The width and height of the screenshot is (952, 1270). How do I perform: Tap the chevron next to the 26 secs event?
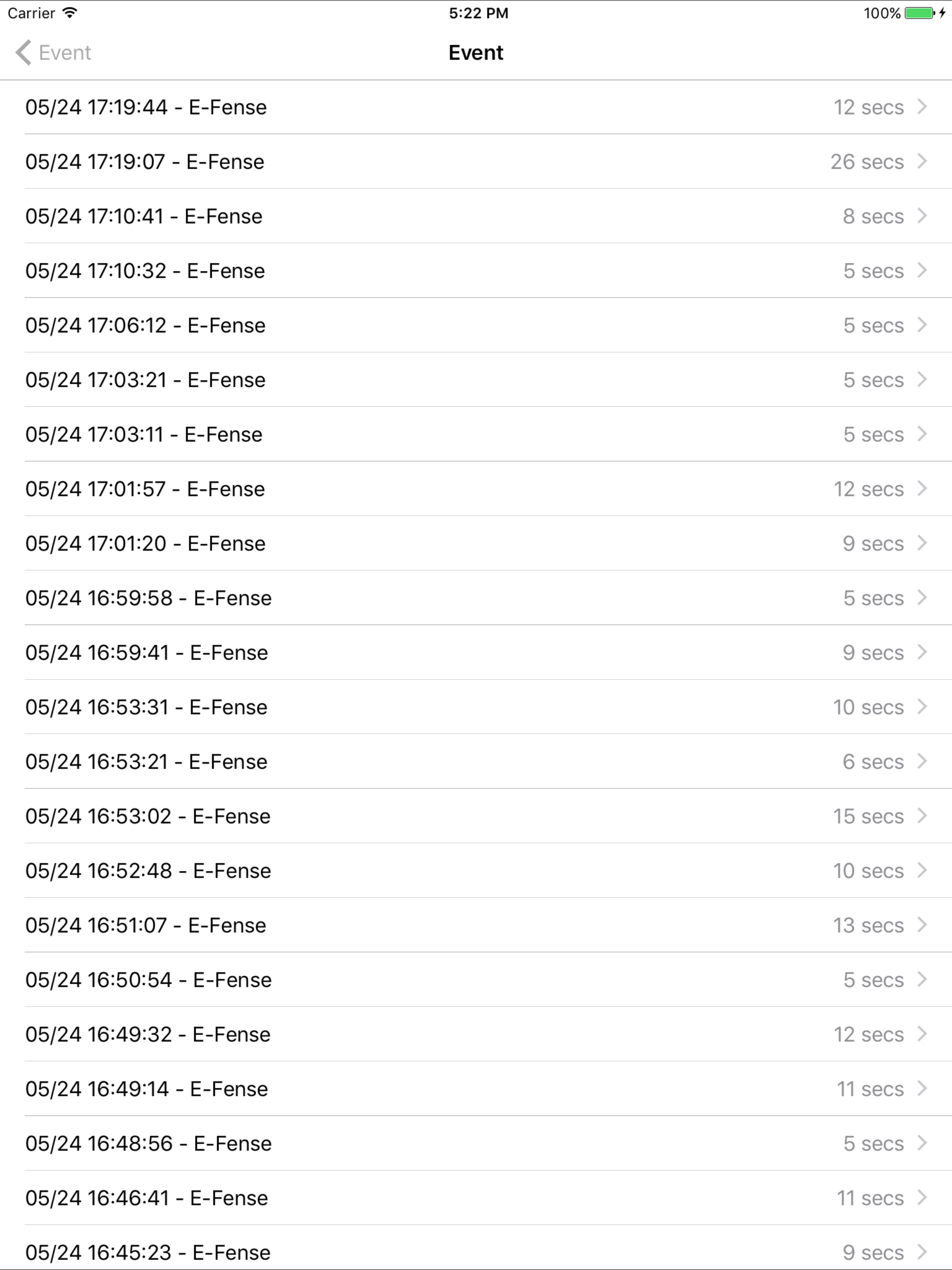click(923, 161)
